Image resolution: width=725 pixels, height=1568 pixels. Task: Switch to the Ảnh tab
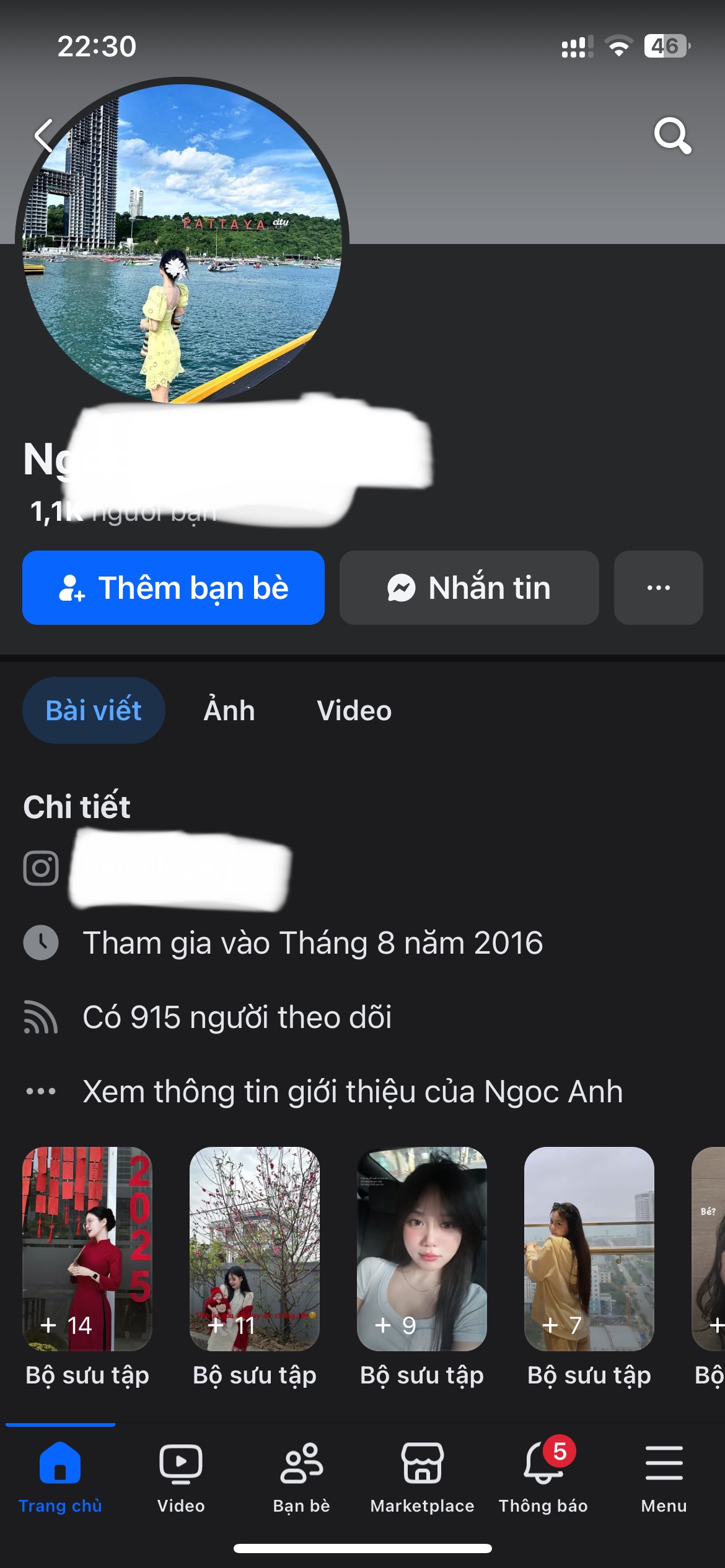pyautogui.click(x=229, y=710)
